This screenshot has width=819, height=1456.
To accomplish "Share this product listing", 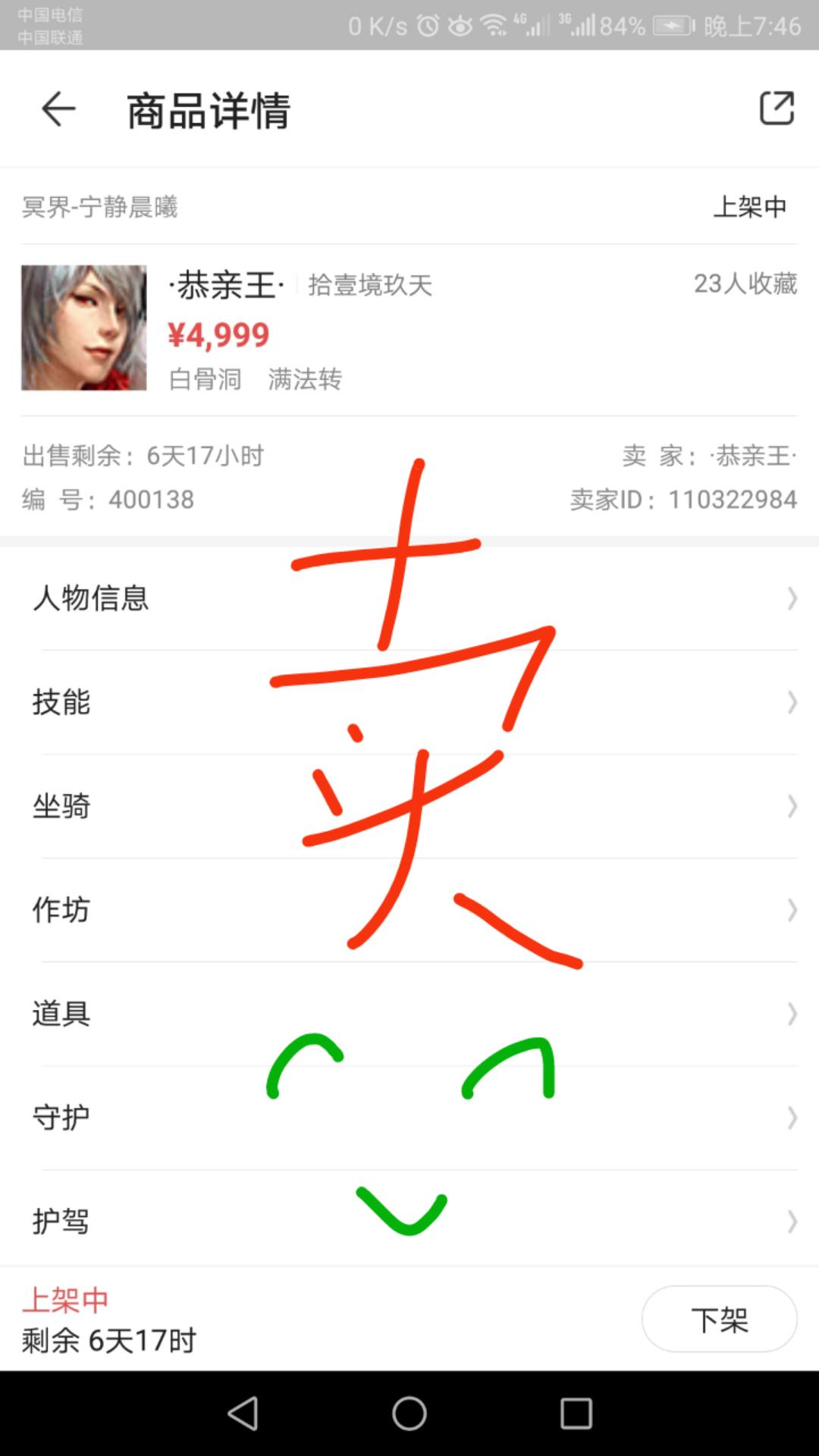I will point(777,108).
